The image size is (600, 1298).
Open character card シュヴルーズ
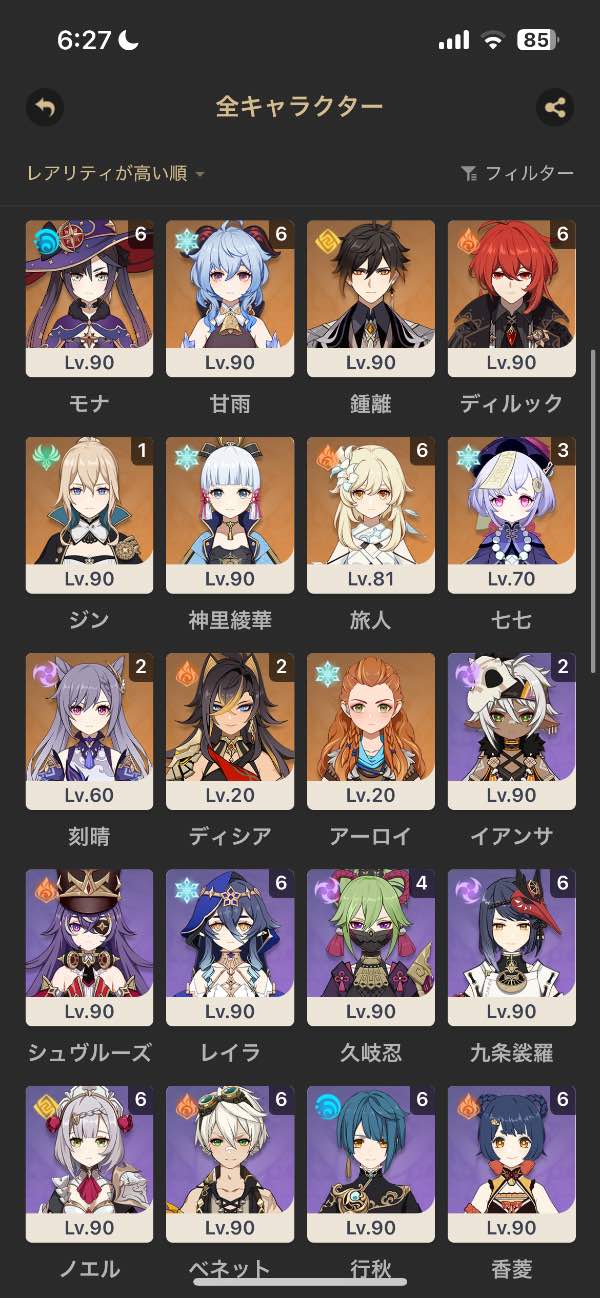point(89,946)
